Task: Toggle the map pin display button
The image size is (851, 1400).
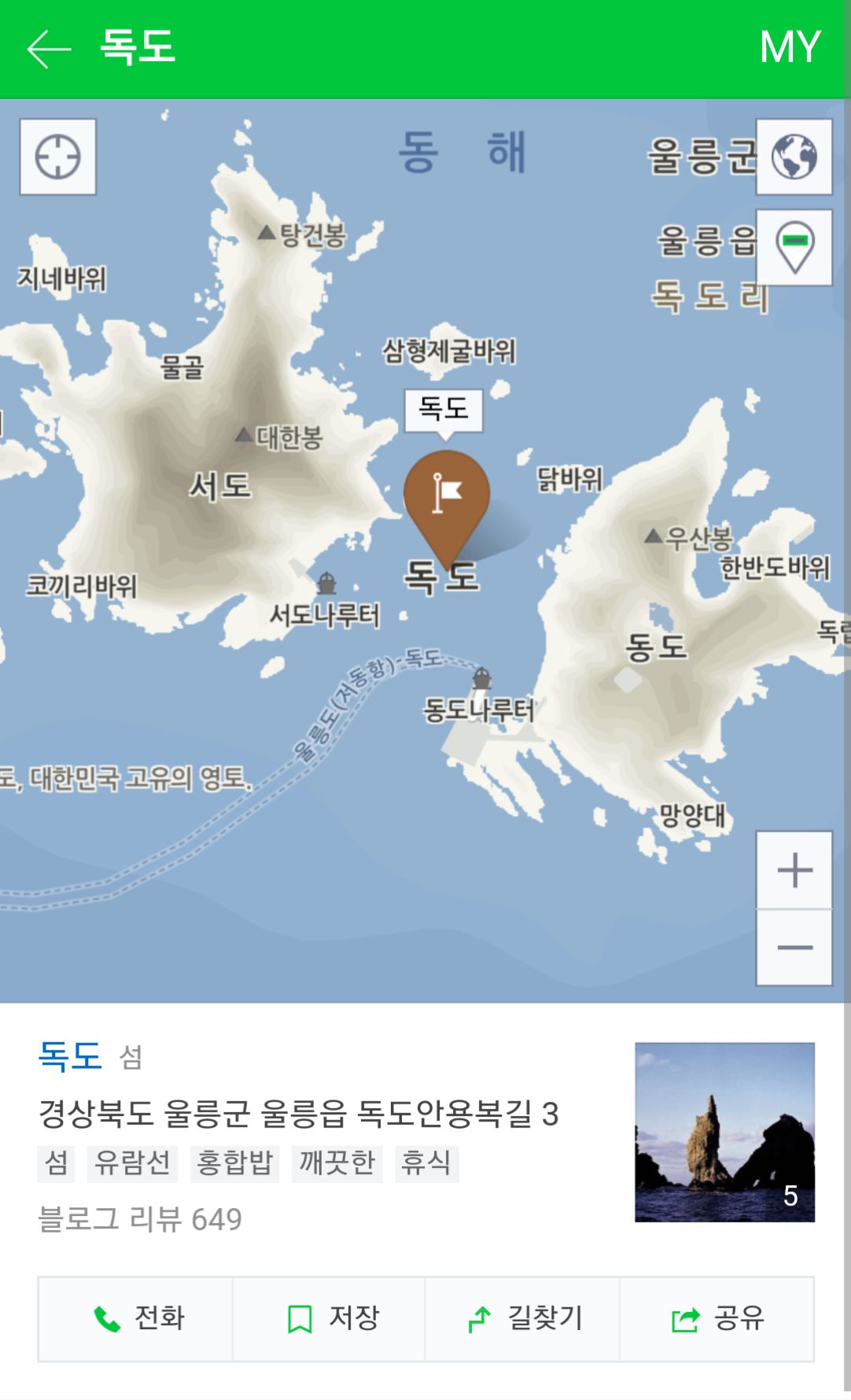Action: tap(794, 247)
